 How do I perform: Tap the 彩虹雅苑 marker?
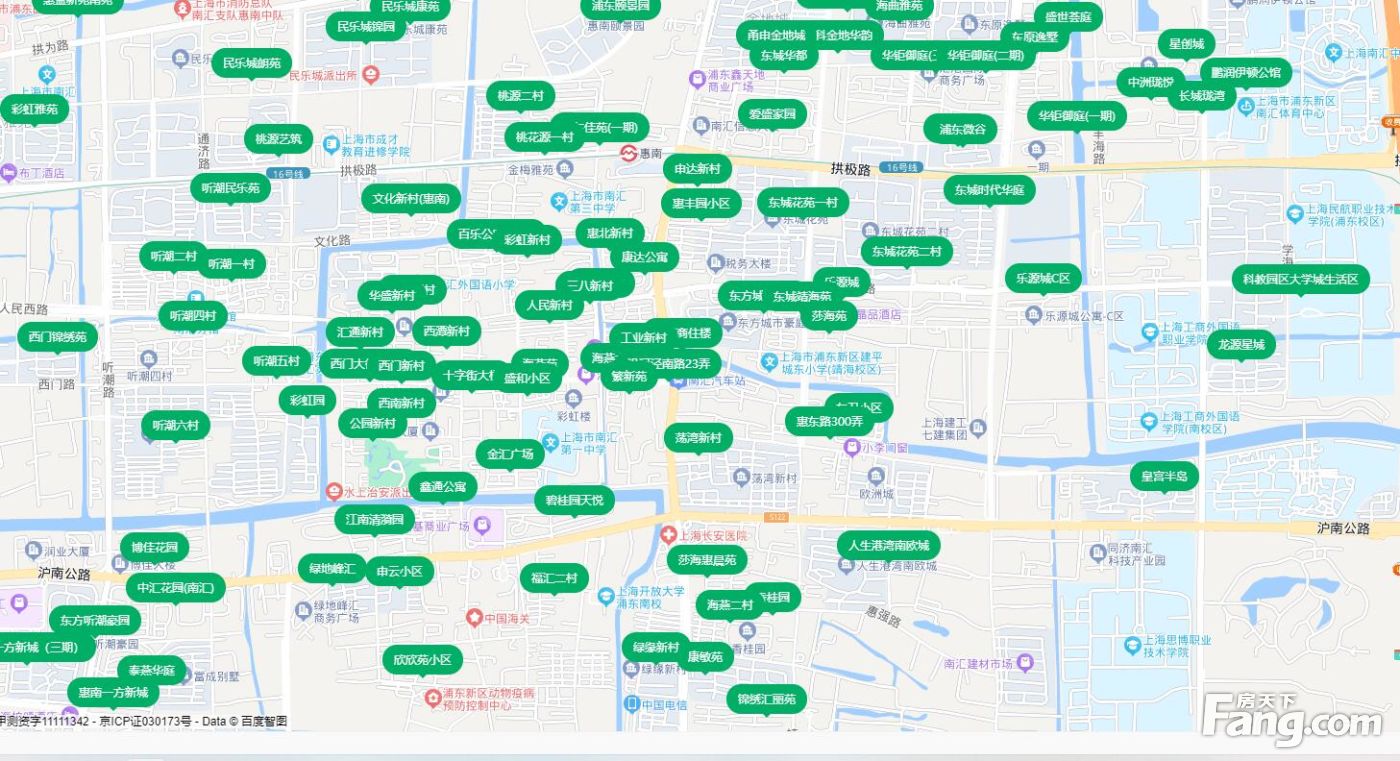click(x=34, y=109)
